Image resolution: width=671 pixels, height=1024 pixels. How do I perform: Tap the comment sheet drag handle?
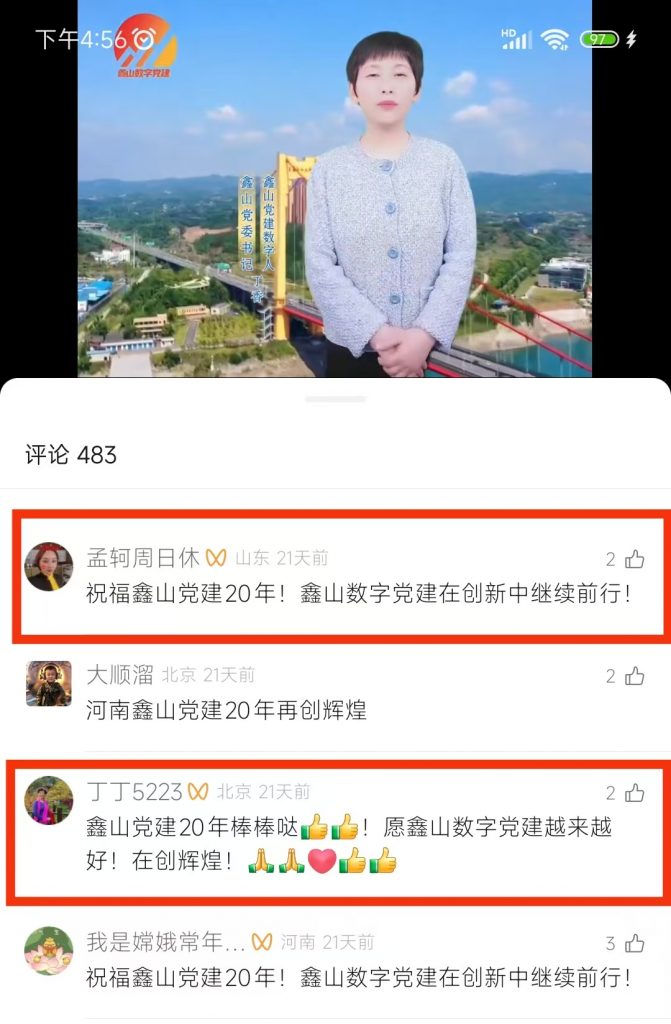pyautogui.click(x=335, y=399)
